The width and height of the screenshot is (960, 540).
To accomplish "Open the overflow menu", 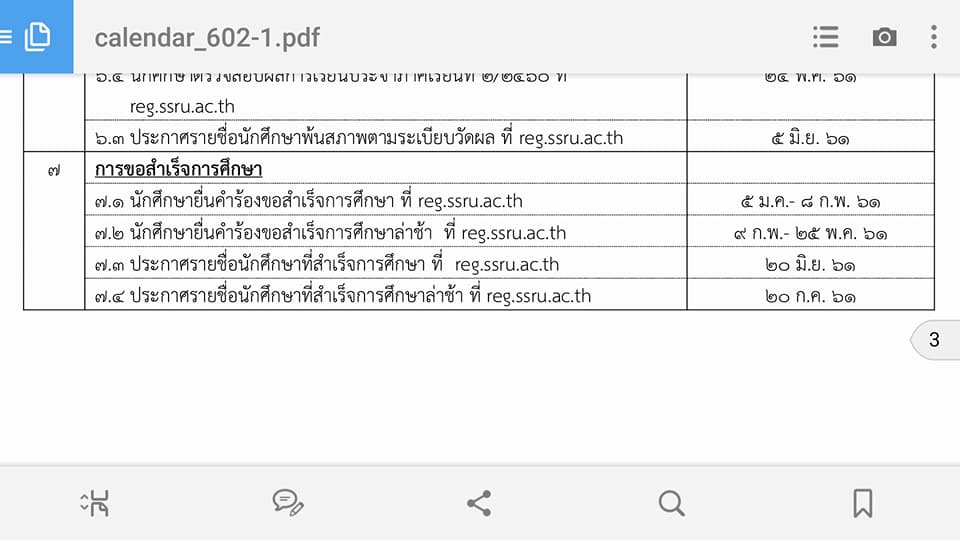I will point(933,37).
